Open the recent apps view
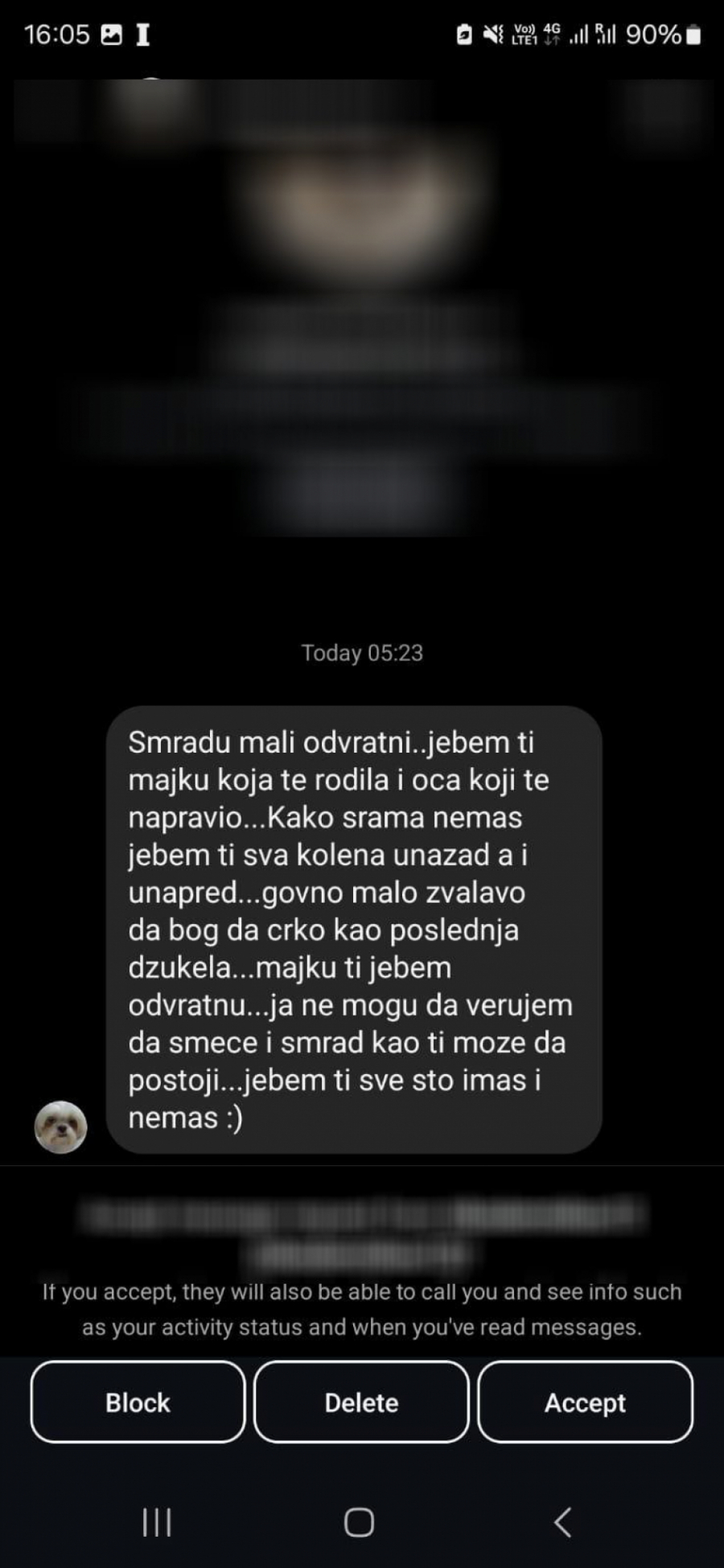This screenshot has height=1568, width=724. tap(157, 1522)
